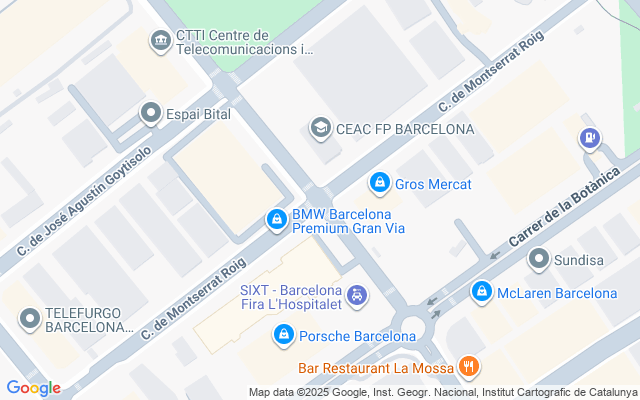Tap the Porsche Barcelona dealer pin

click(284, 334)
